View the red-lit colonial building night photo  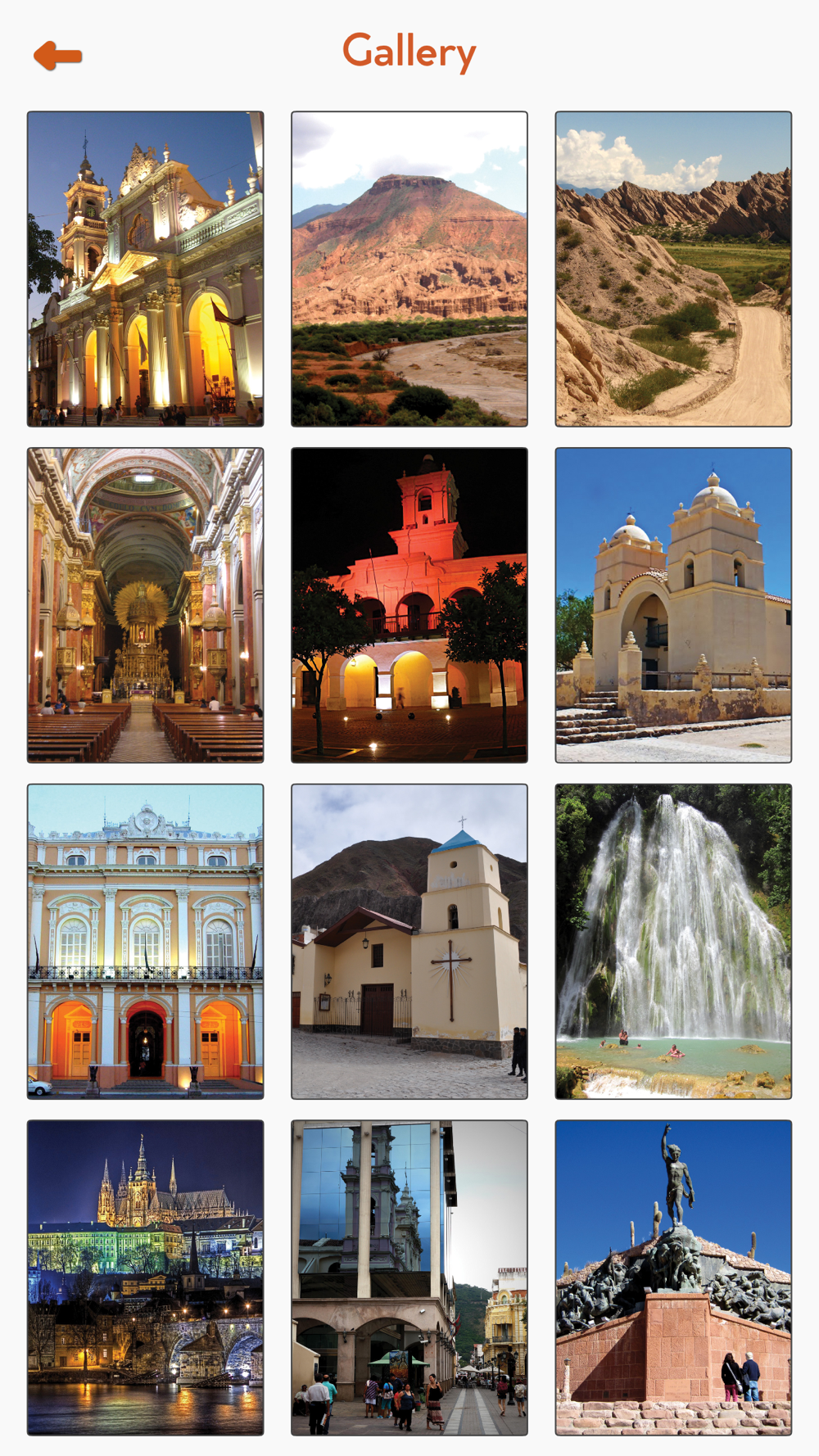pos(409,605)
